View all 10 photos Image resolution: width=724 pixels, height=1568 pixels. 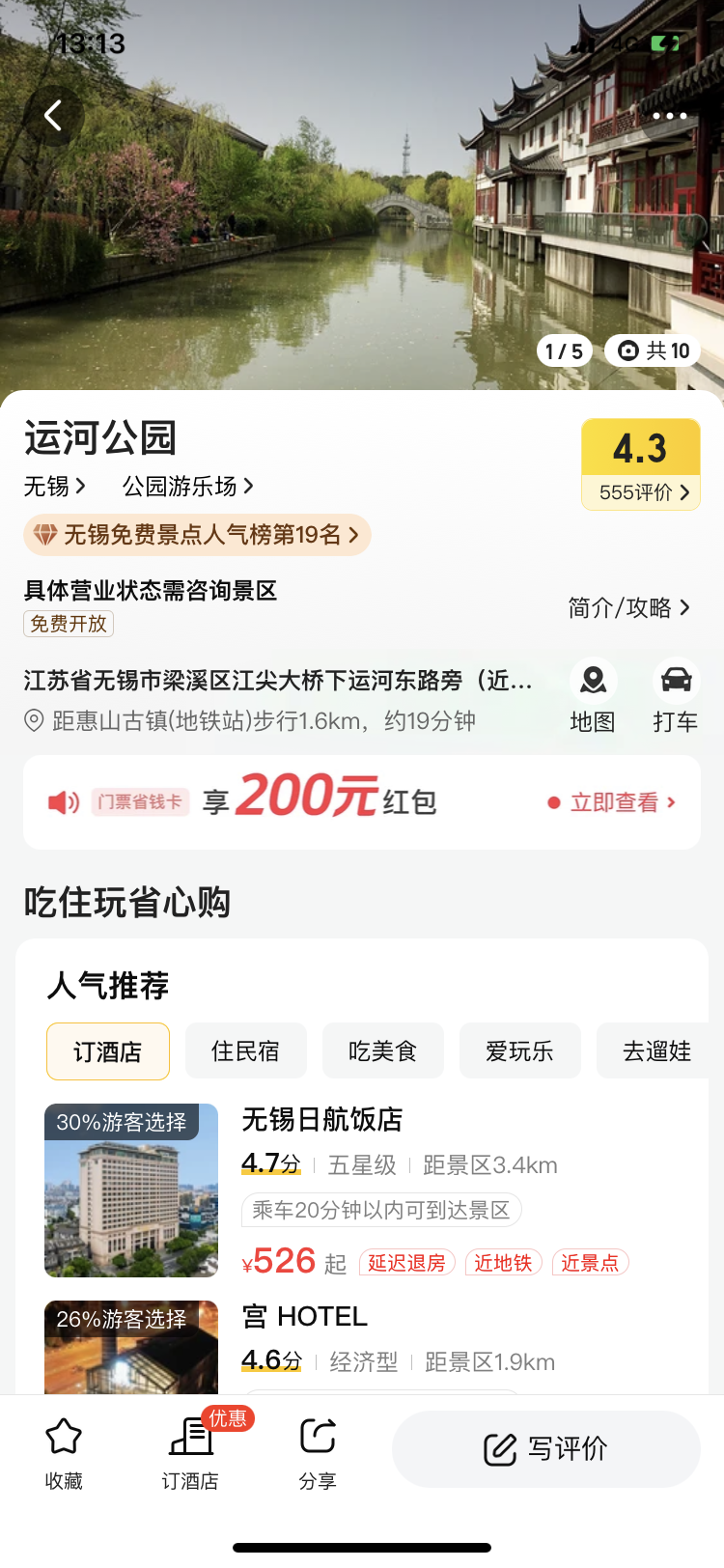pyautogui.click(x=653, y=350)
